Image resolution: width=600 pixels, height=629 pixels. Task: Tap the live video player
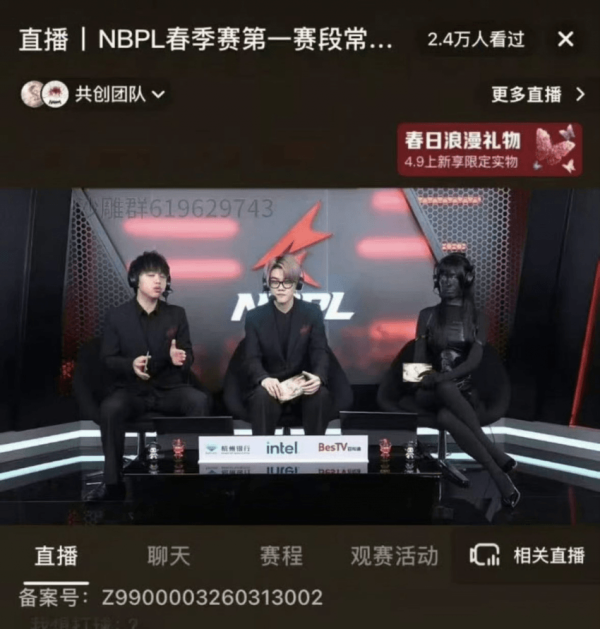300,355
